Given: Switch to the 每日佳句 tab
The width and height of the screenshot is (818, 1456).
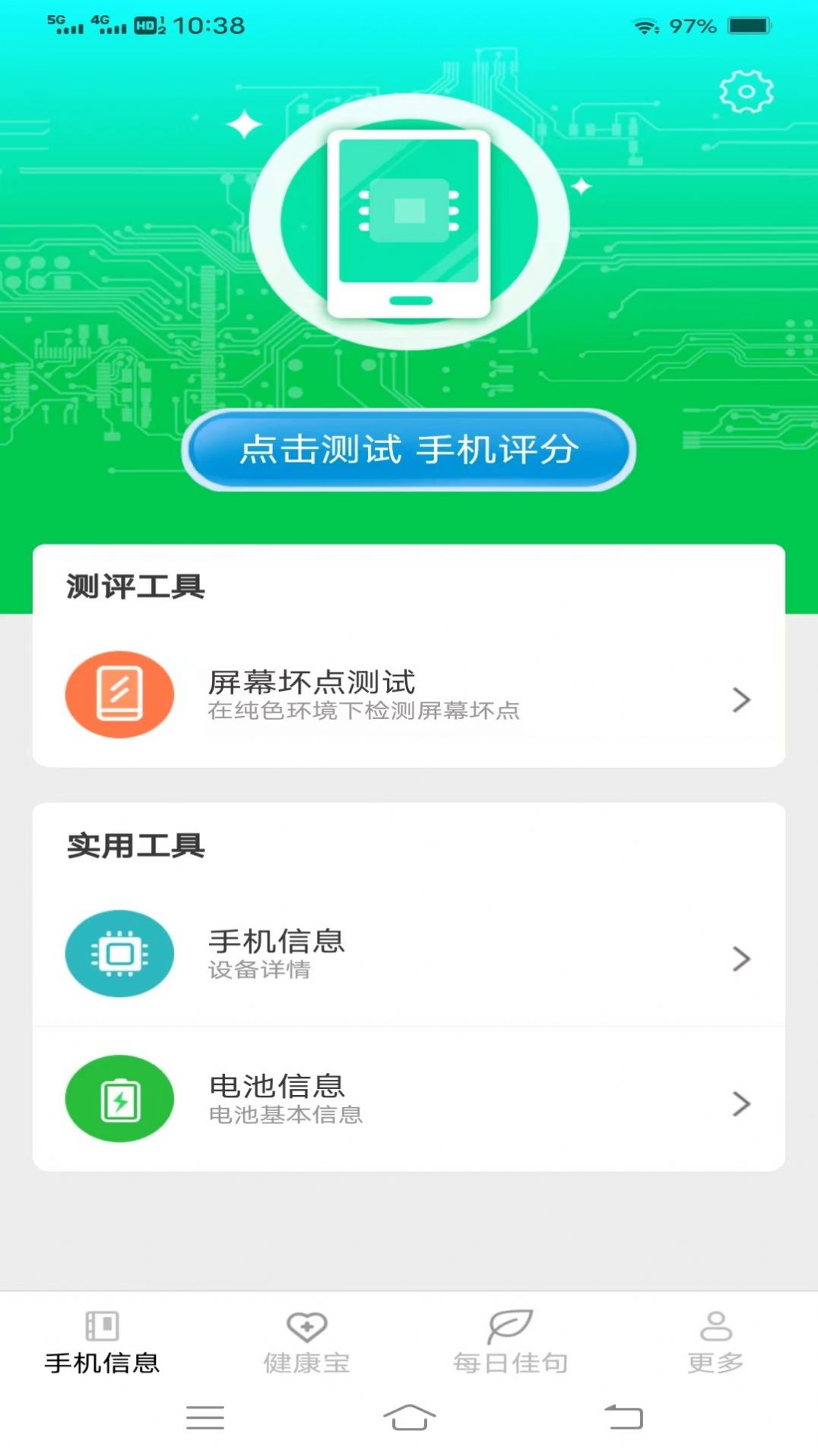Looking at the screenshot, I should 510,1362.
